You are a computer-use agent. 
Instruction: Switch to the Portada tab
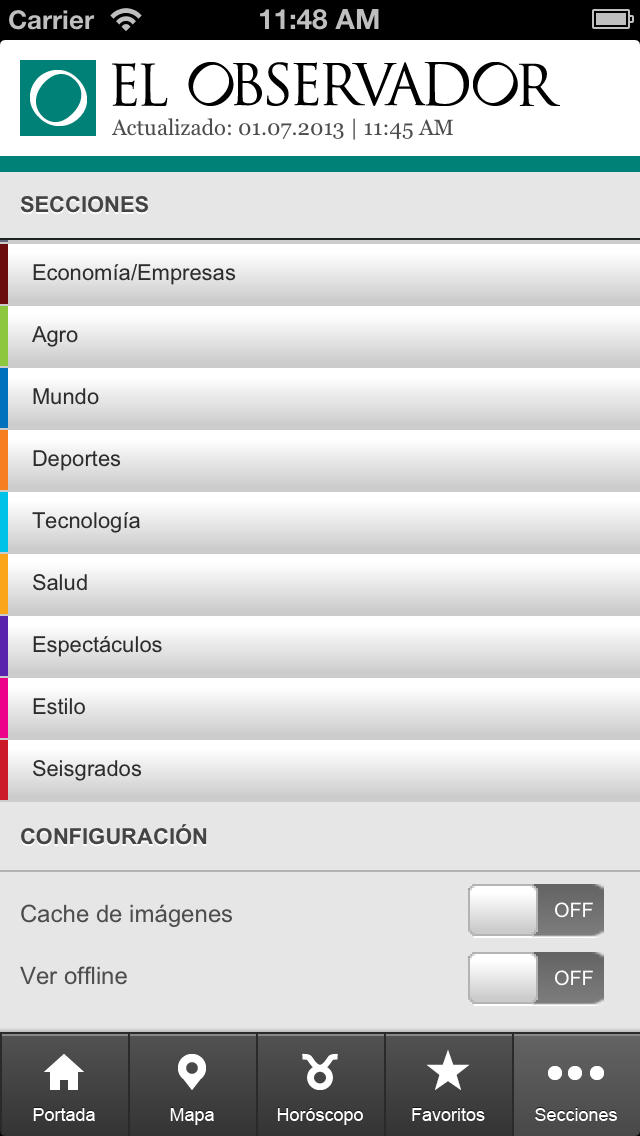pyautogui.click(x=64, y=1085)
